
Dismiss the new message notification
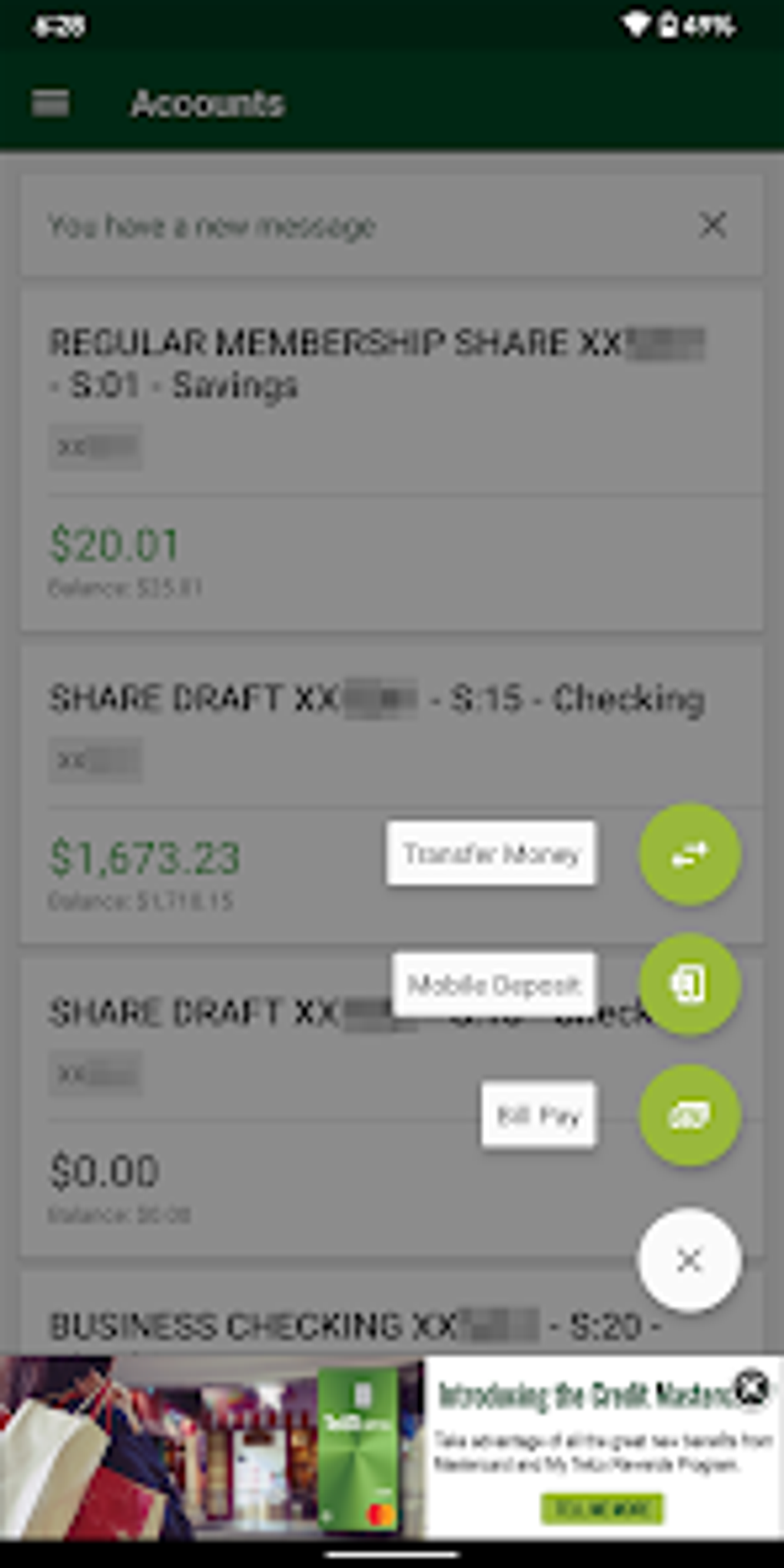click(713, 225)
